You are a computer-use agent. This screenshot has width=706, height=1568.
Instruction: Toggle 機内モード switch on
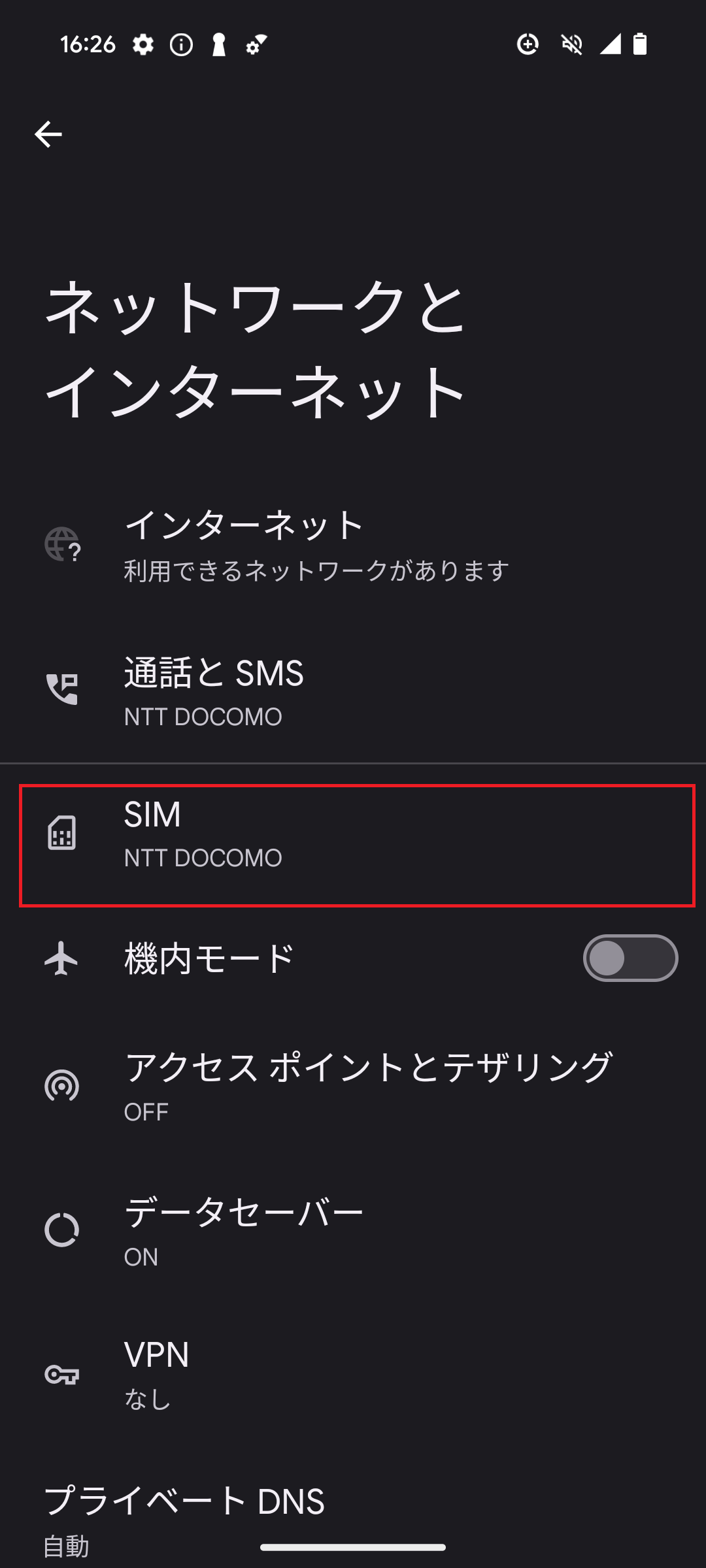click(630, 958)
